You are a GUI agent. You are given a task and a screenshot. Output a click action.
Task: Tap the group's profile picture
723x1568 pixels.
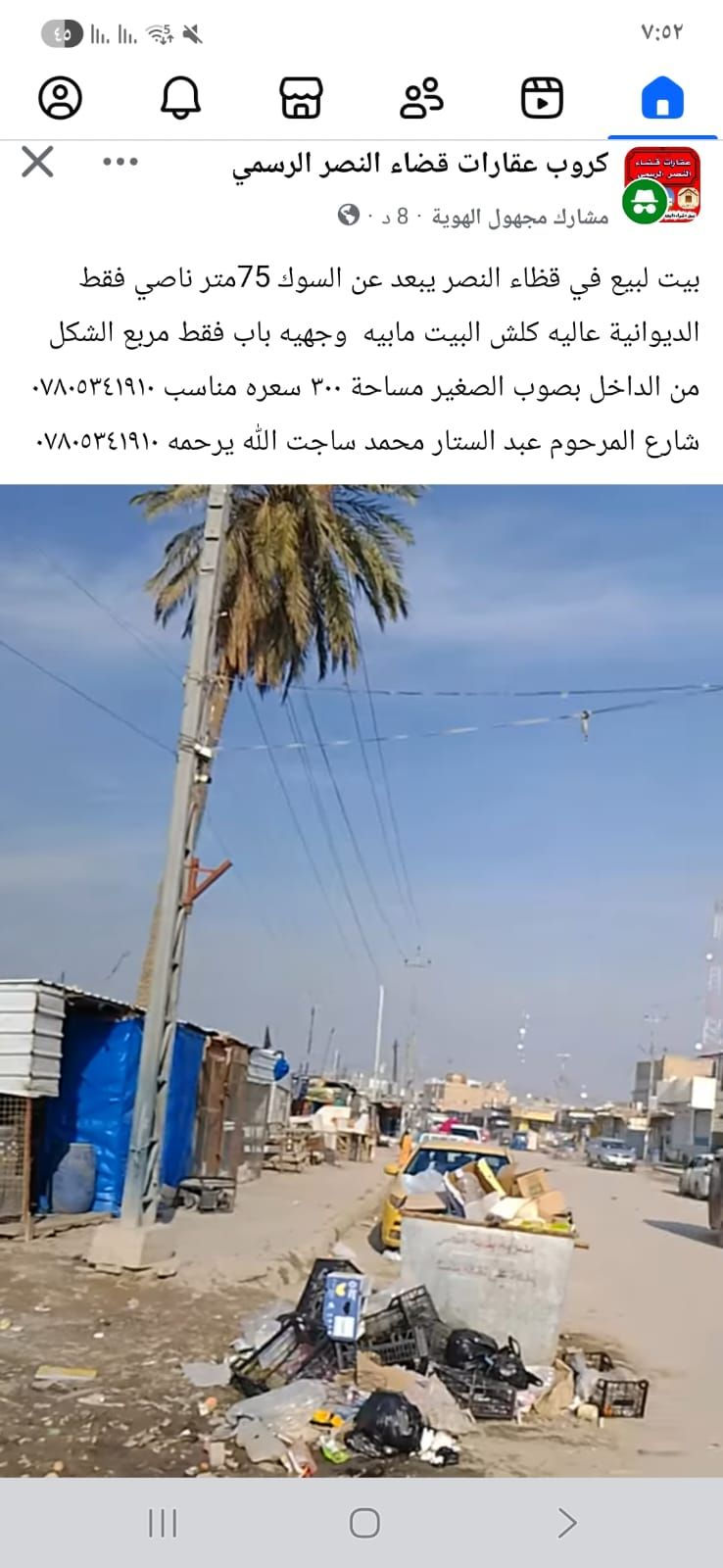pos(661,186)
